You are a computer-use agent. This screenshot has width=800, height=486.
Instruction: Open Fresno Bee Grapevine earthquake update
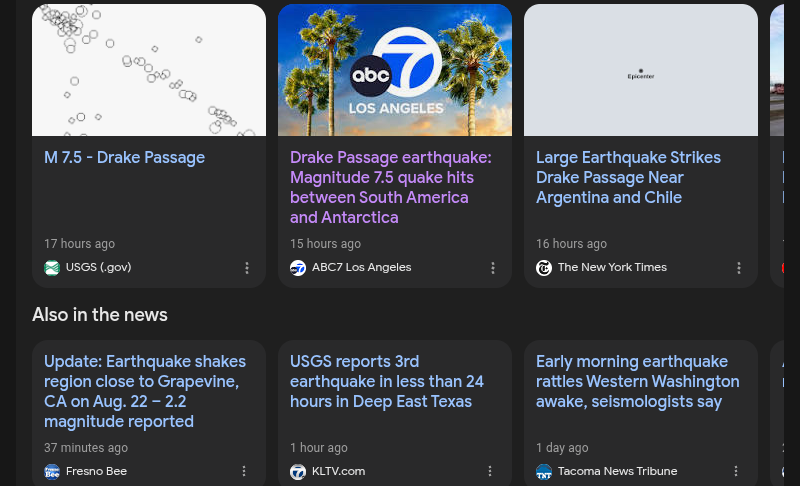[x=144, y=391]
